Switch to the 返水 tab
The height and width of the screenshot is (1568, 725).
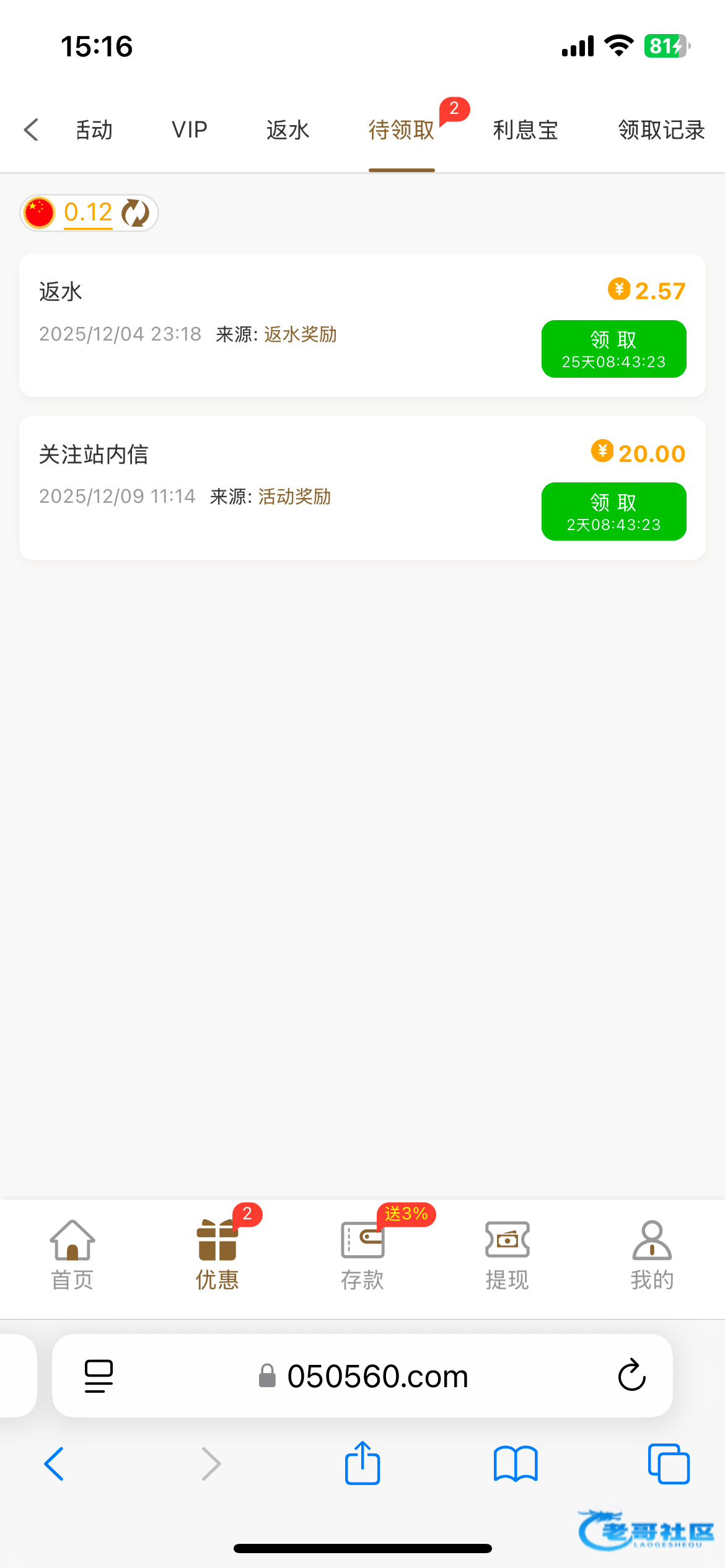point(288,130)
